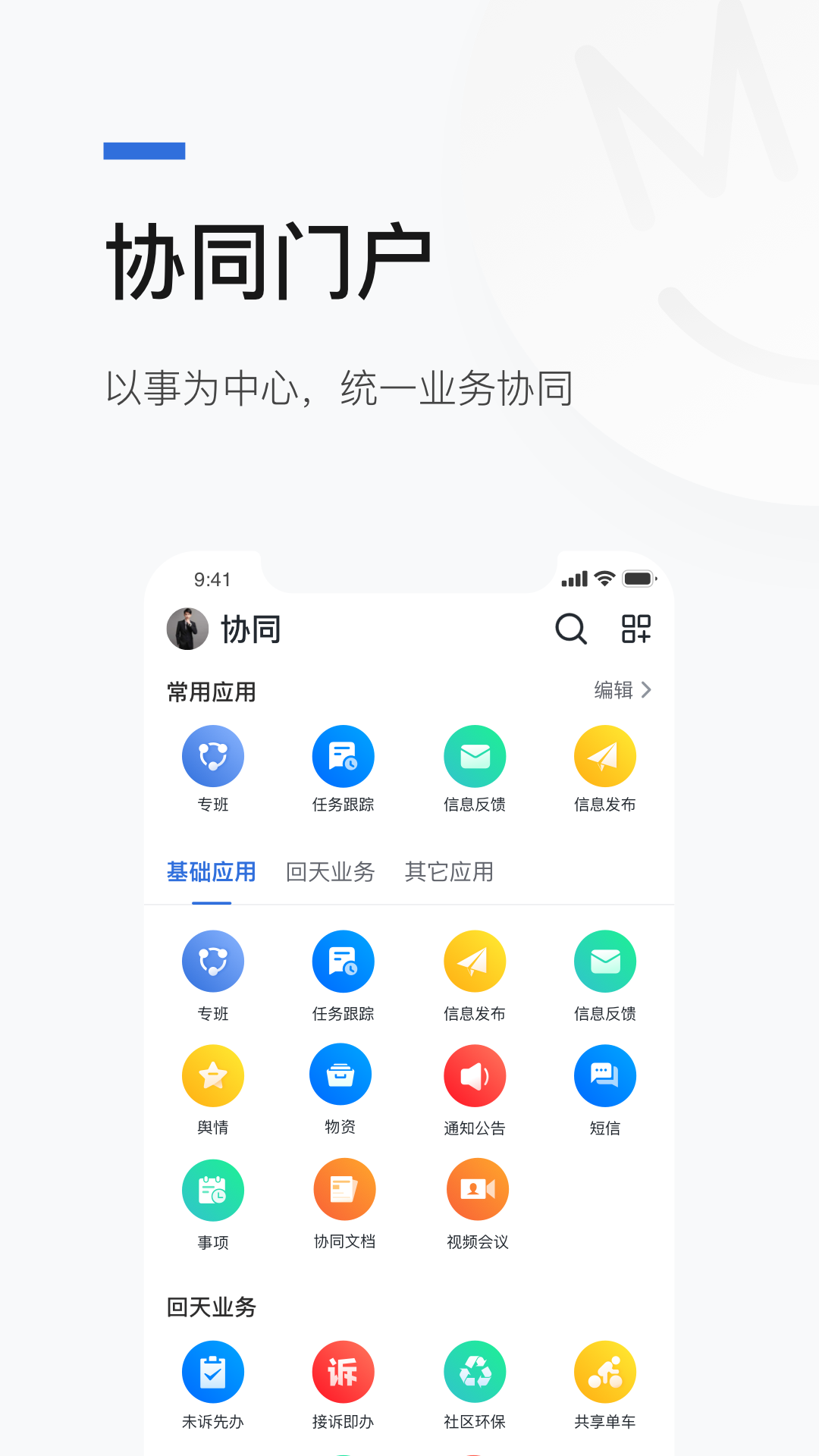Launch 信息反馈 from common apps

475,755
